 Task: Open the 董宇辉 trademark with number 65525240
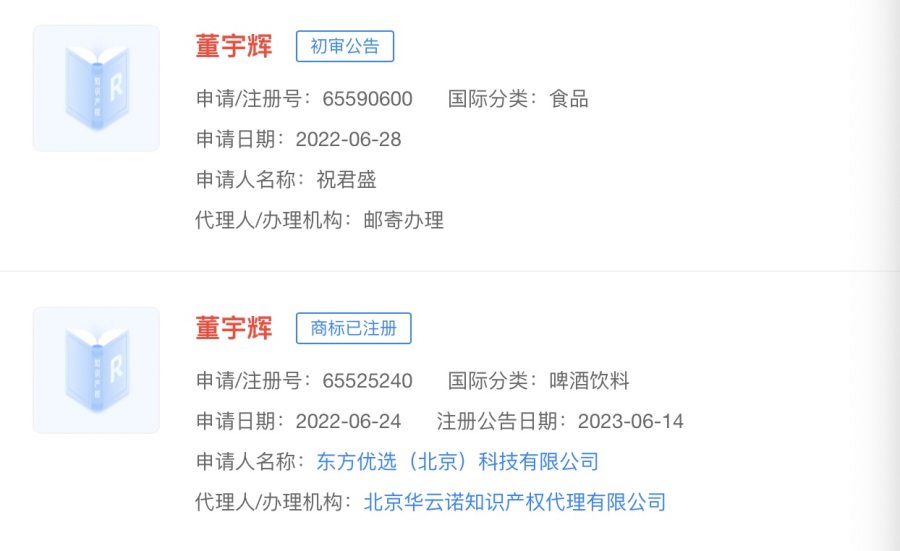(234, 329)
